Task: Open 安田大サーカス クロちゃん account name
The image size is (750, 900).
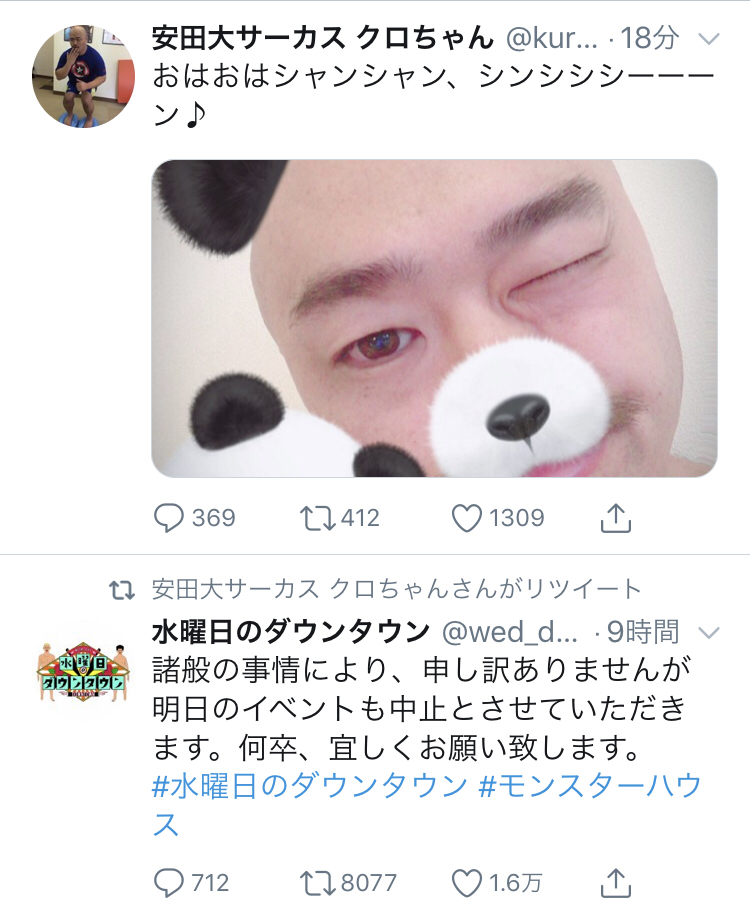Action: pyautogui.click(x=322, y=38)
